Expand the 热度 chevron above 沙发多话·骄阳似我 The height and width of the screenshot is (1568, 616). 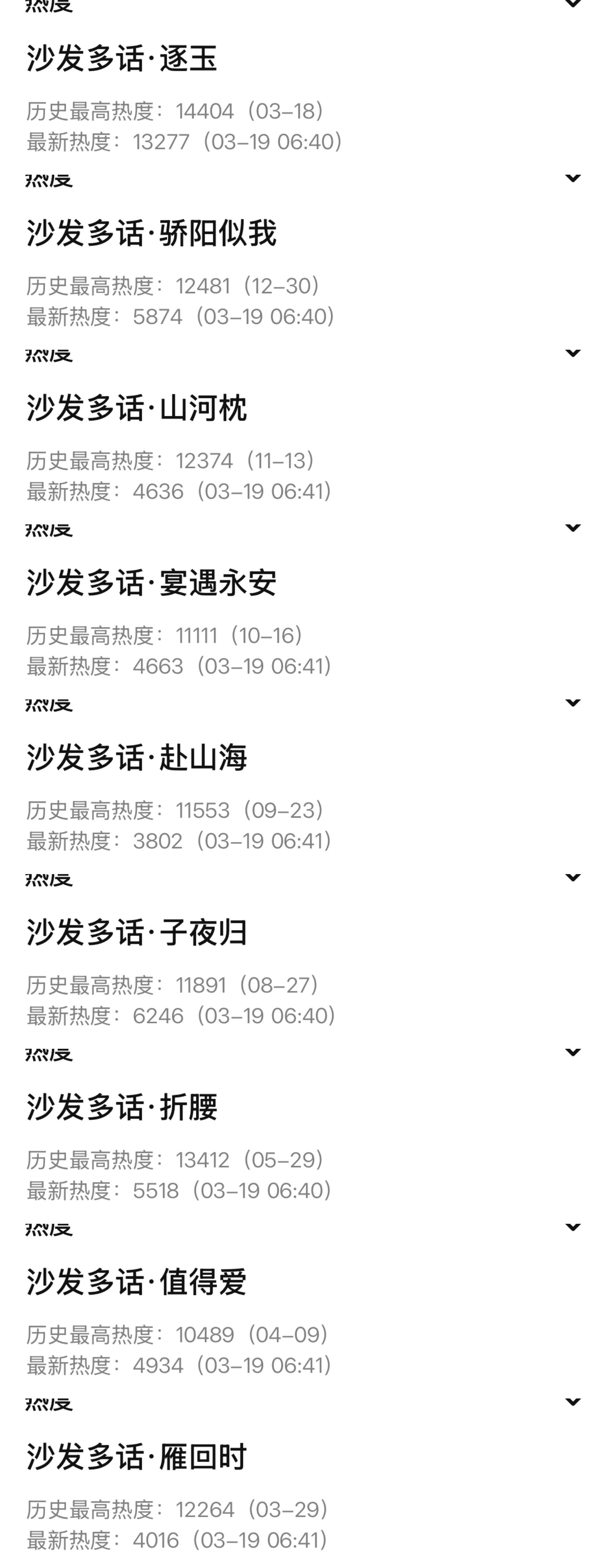573,178
